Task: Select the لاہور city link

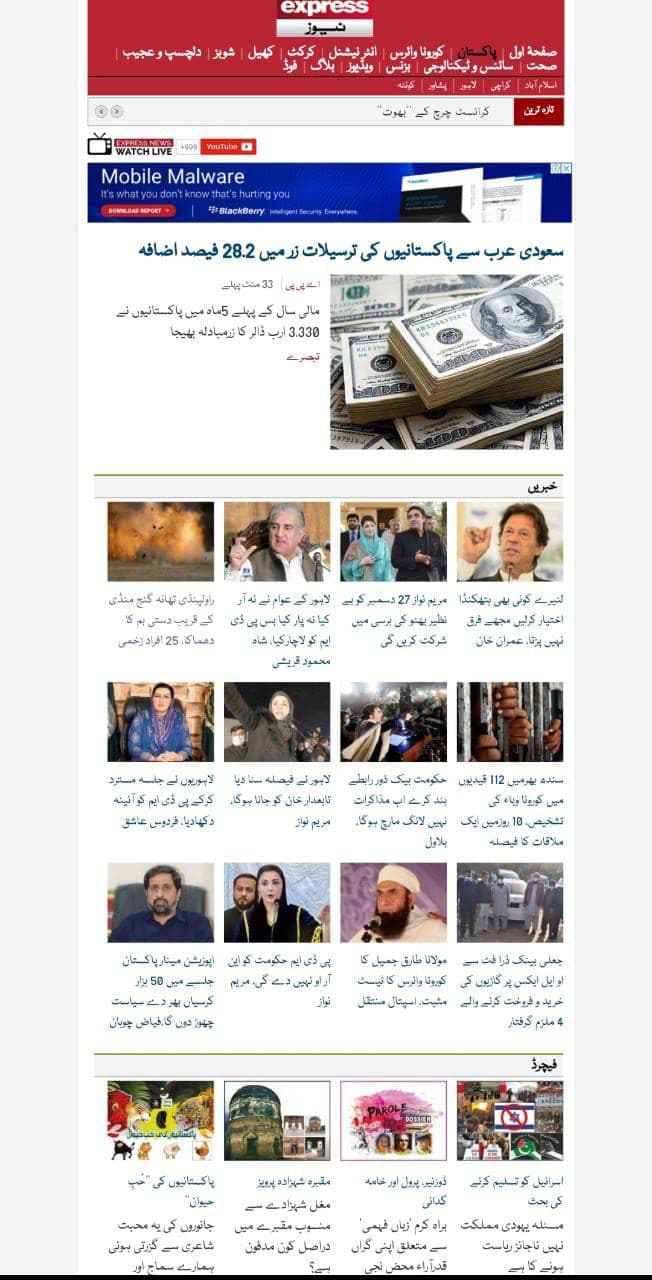Action: (x=467, y=85)
